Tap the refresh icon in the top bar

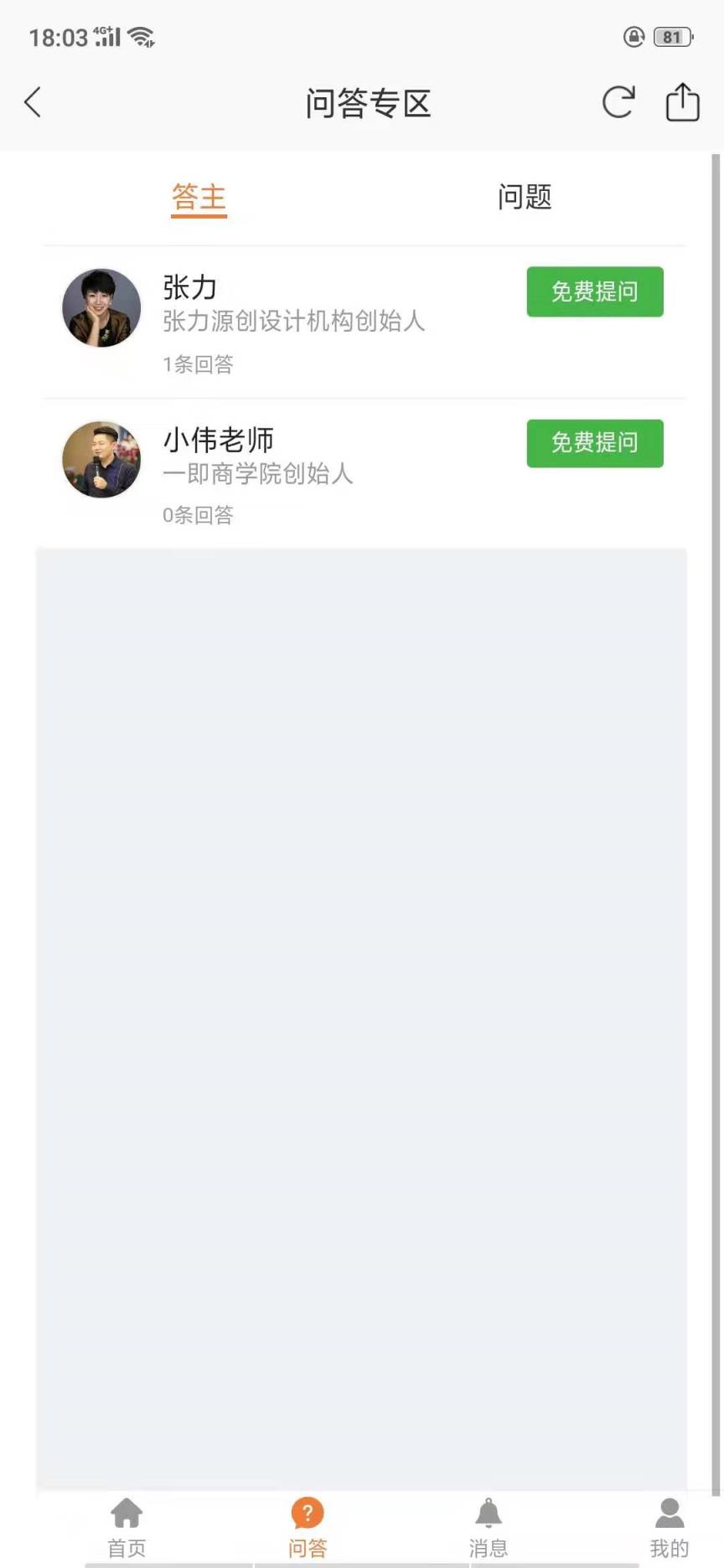[x=618, y=102]
